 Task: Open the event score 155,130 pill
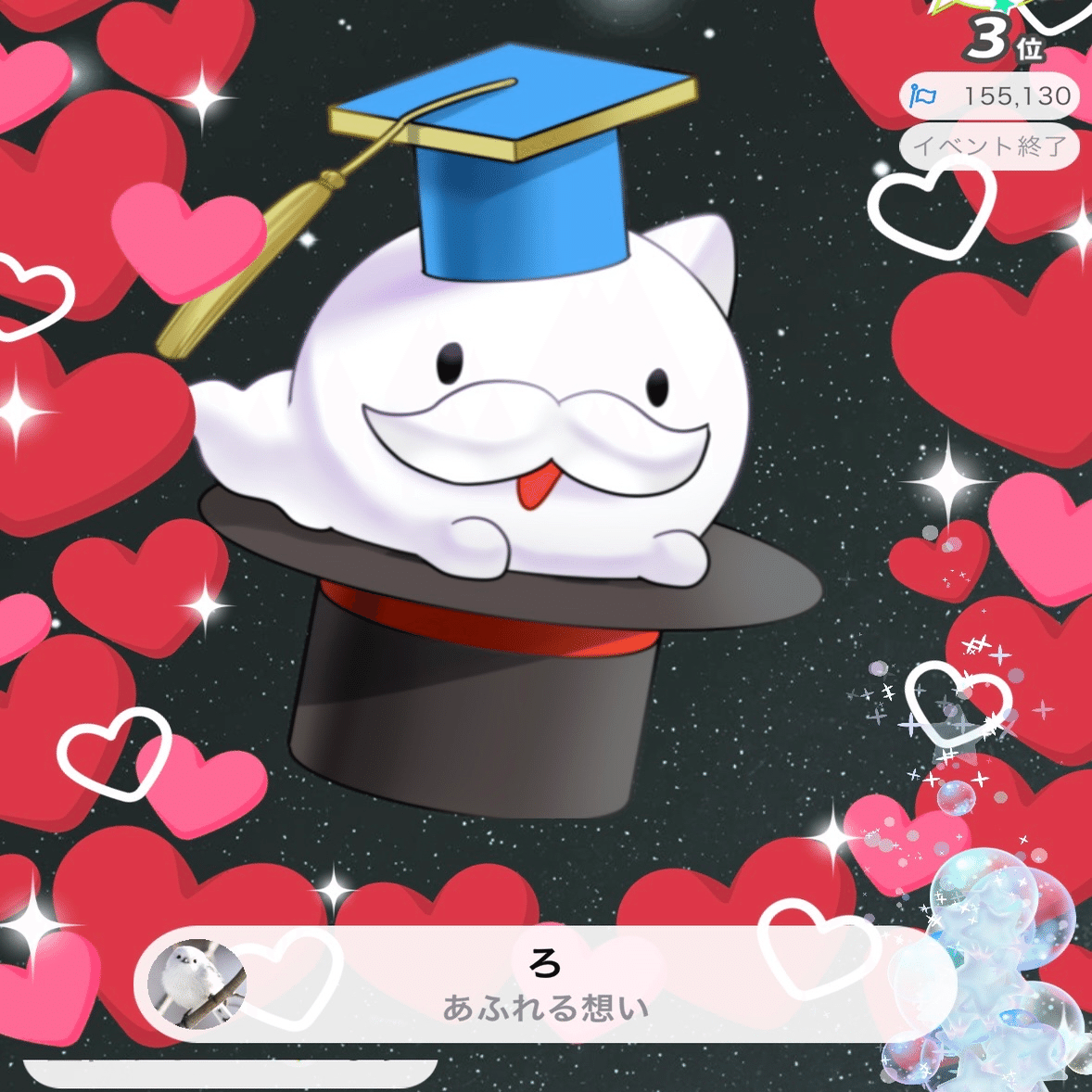tap(989, 96)
